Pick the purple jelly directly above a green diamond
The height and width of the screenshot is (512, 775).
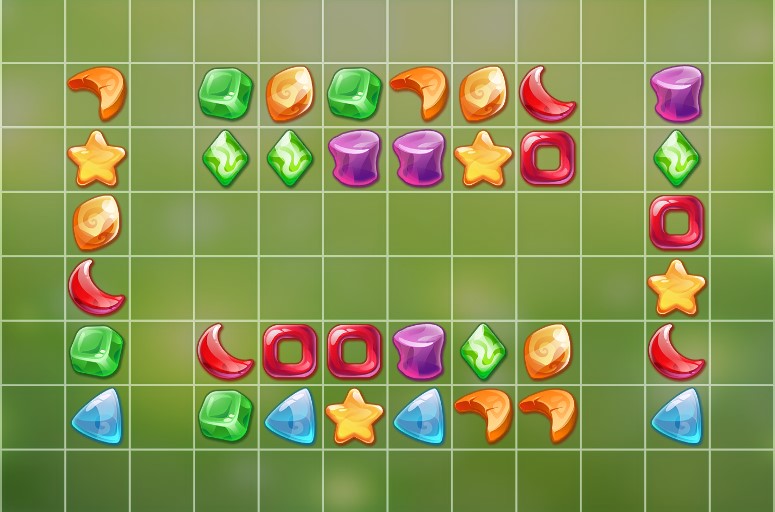click(677, 93)
